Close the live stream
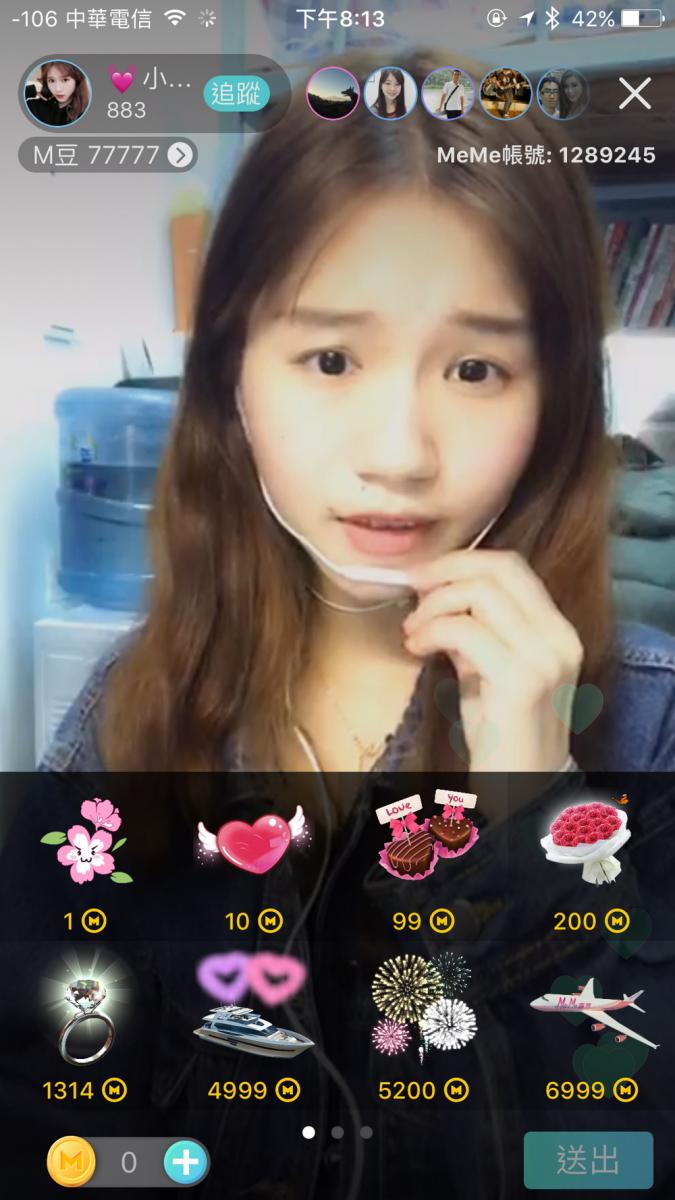Screen dimensions: 675x1200 [x=634, y=94]
